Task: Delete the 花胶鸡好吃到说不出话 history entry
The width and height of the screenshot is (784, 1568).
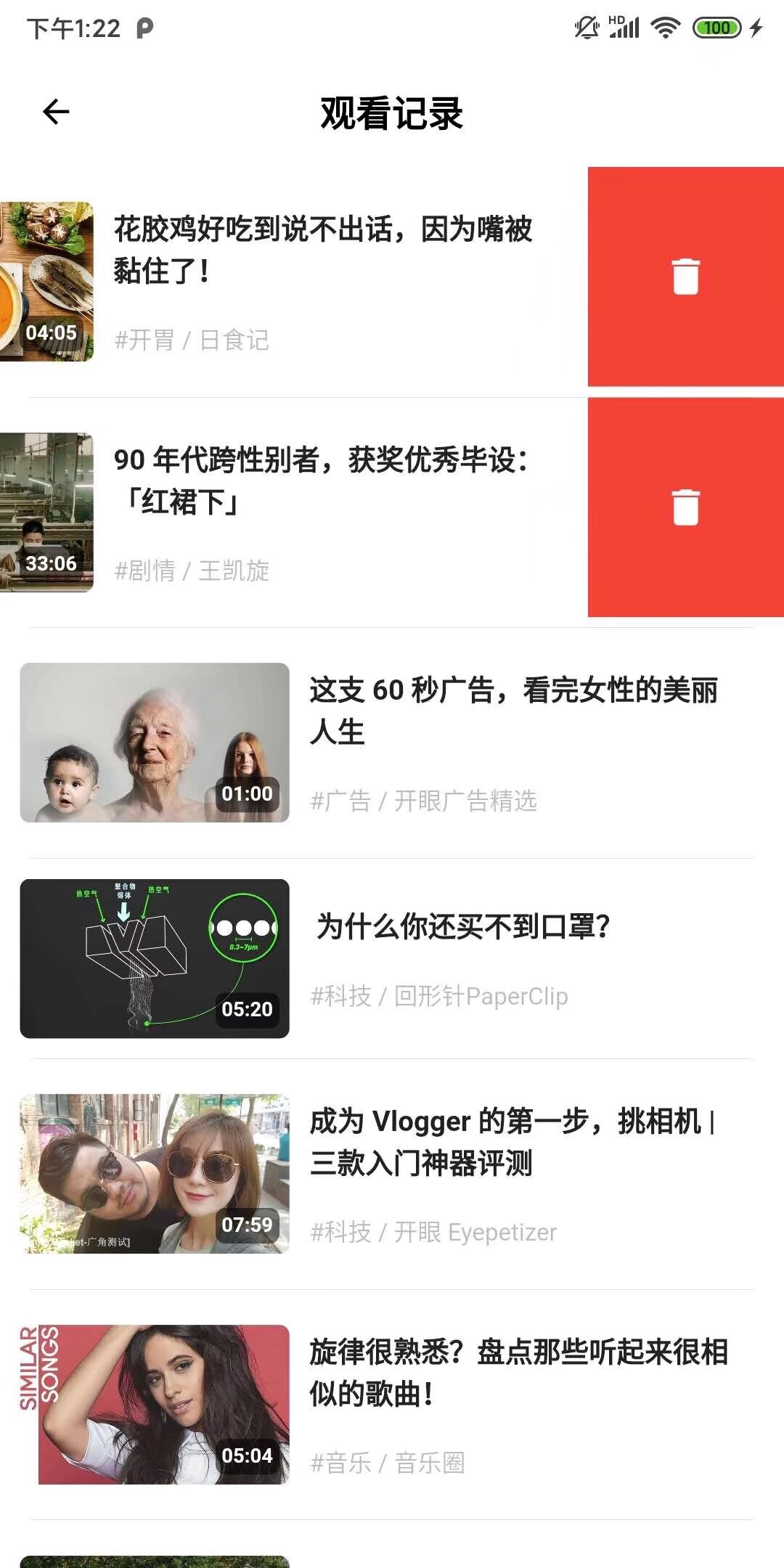Action: click(x=685, y=277)
